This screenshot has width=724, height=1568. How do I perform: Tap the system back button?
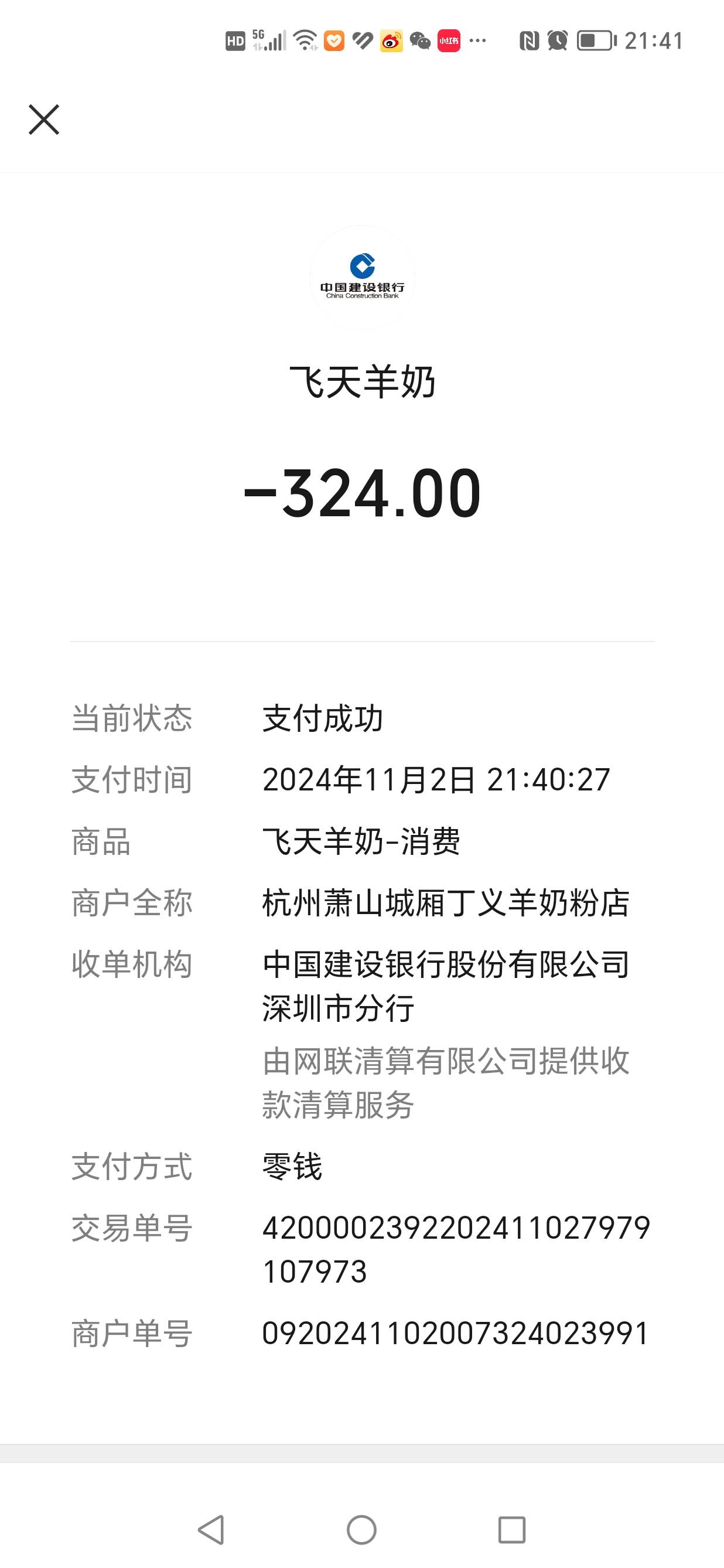pos(211,1530)
